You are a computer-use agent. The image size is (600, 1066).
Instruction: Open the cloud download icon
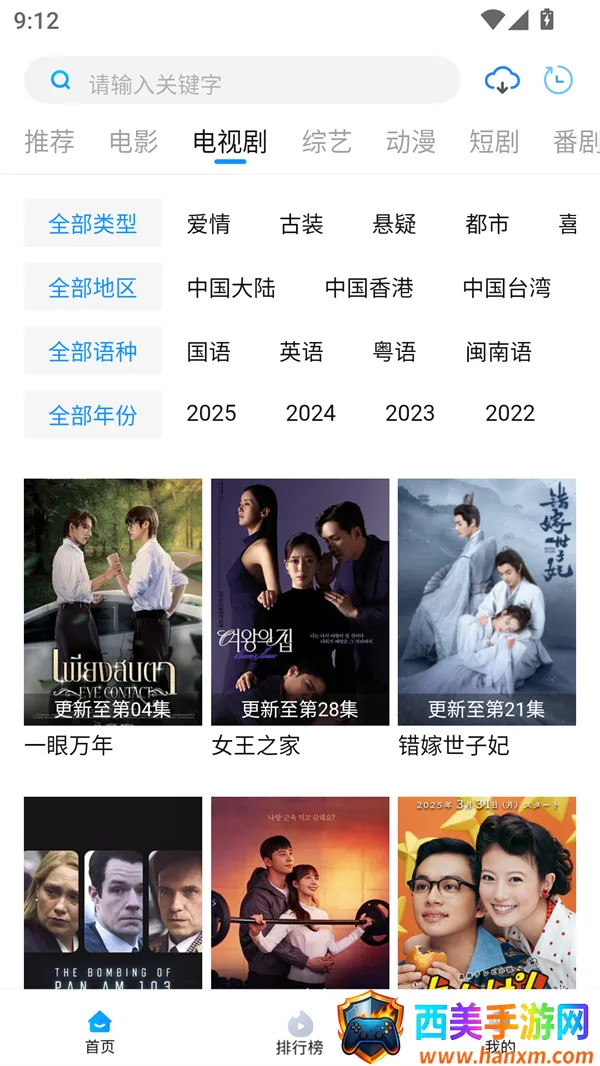(x=502, y=81)
